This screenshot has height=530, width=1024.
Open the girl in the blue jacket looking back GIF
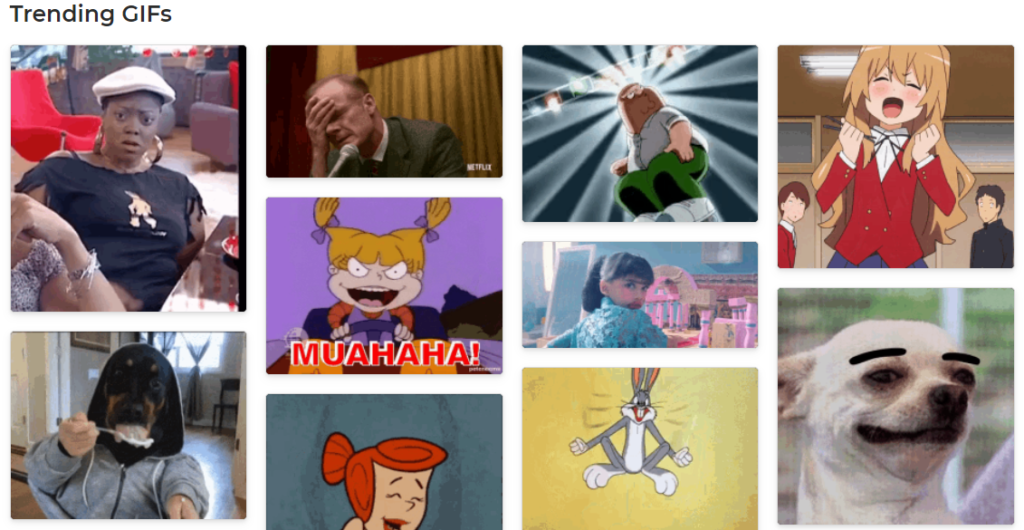[x=639, y=294]
